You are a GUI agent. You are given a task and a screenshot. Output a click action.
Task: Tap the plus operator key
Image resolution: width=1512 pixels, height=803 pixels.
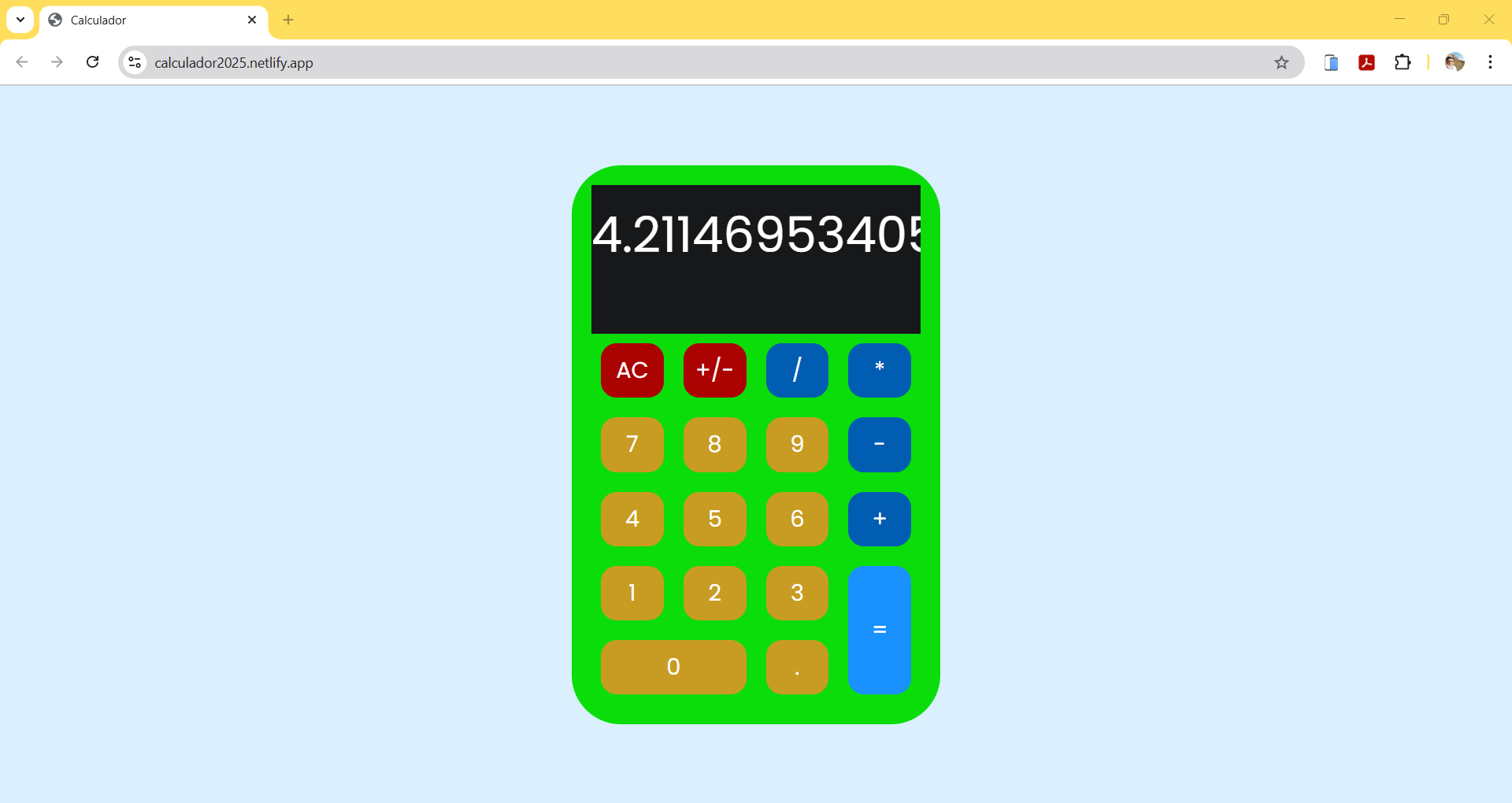(x=879, y=519)
